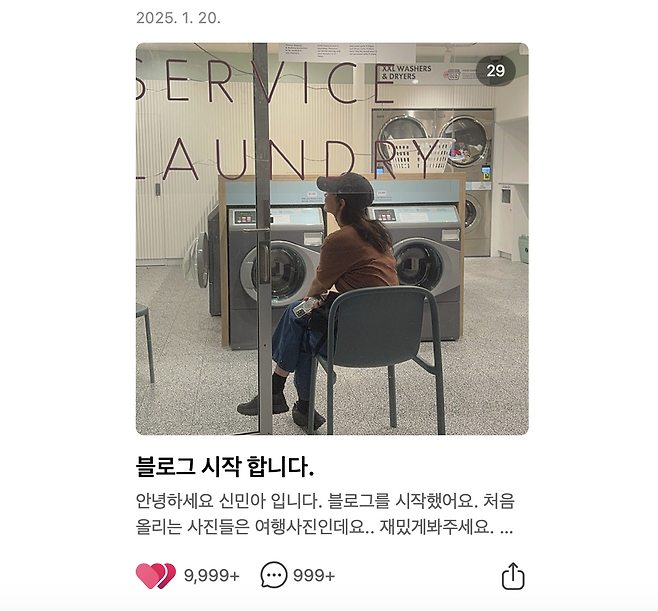Share this blog post
Screen dimensions: 658x611
(512, 576)
